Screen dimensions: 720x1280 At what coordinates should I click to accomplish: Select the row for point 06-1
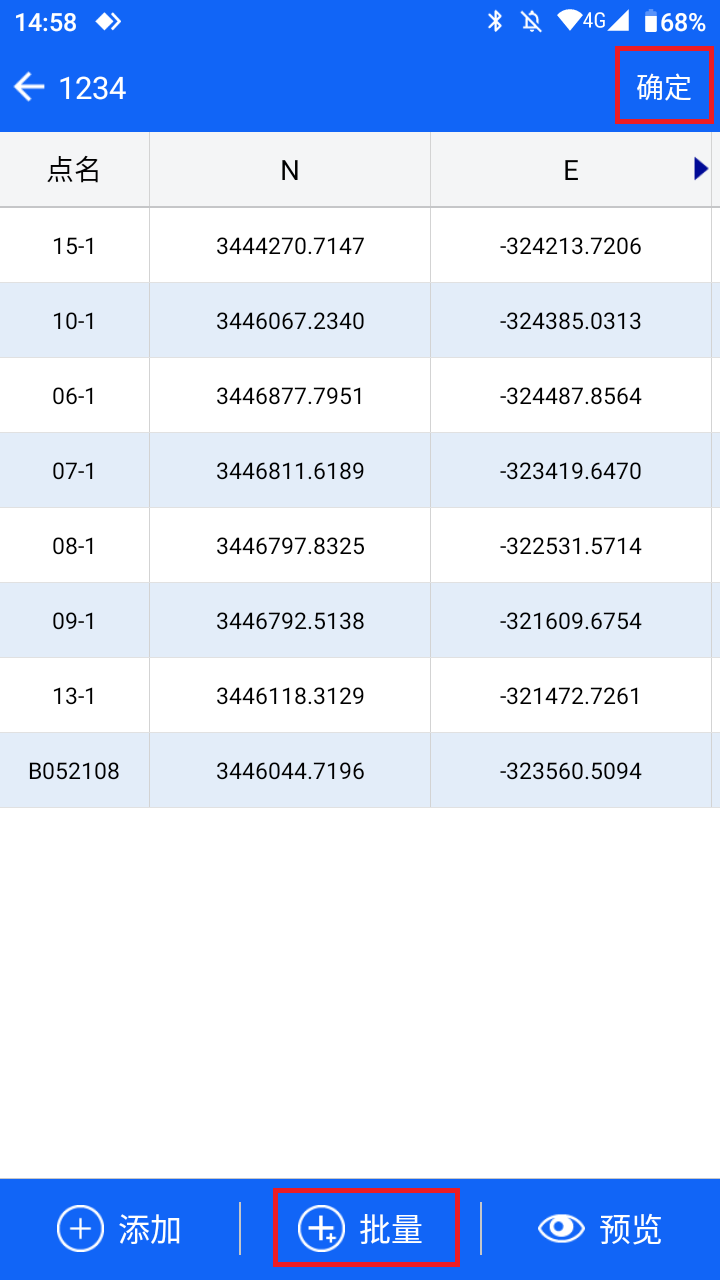point(360,396)
